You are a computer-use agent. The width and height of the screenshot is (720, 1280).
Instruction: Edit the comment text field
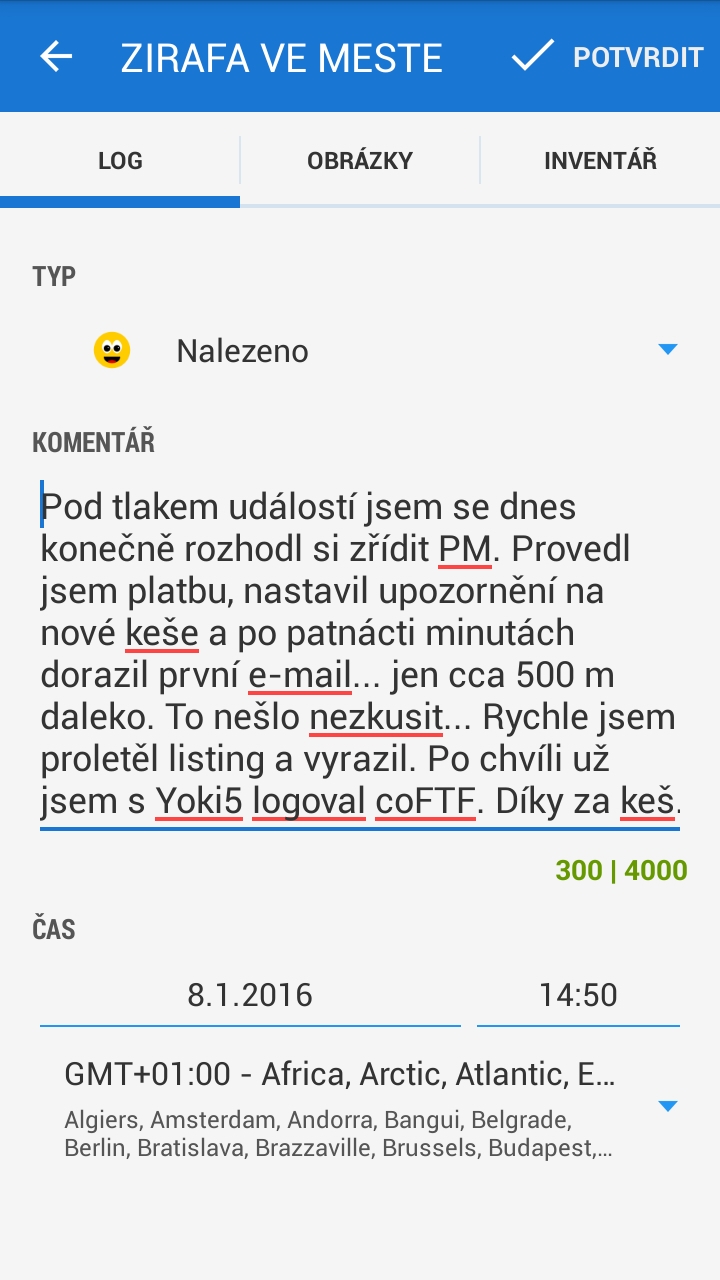pos(360,654)
